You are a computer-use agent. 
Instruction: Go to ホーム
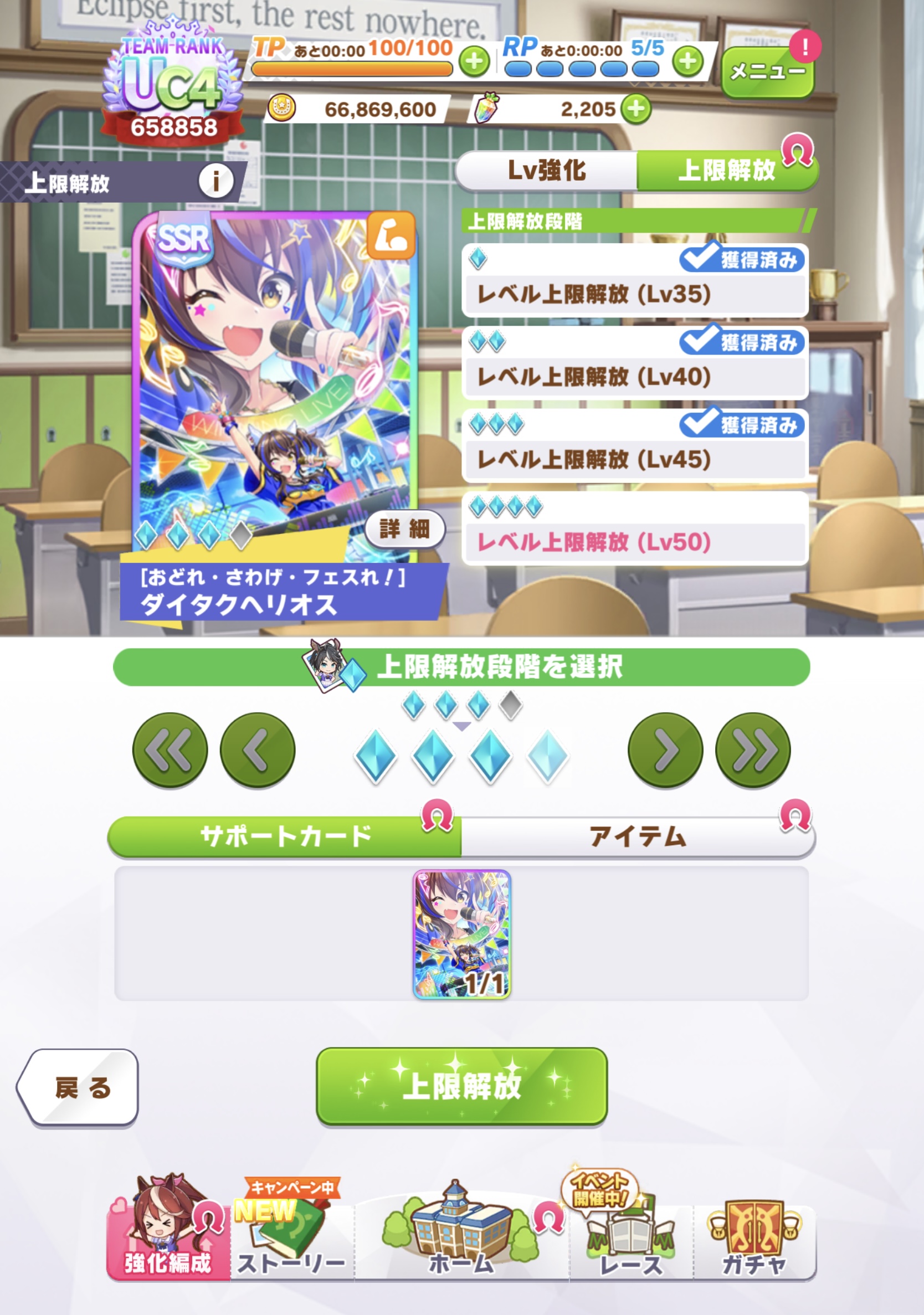tap(461, 1244)
